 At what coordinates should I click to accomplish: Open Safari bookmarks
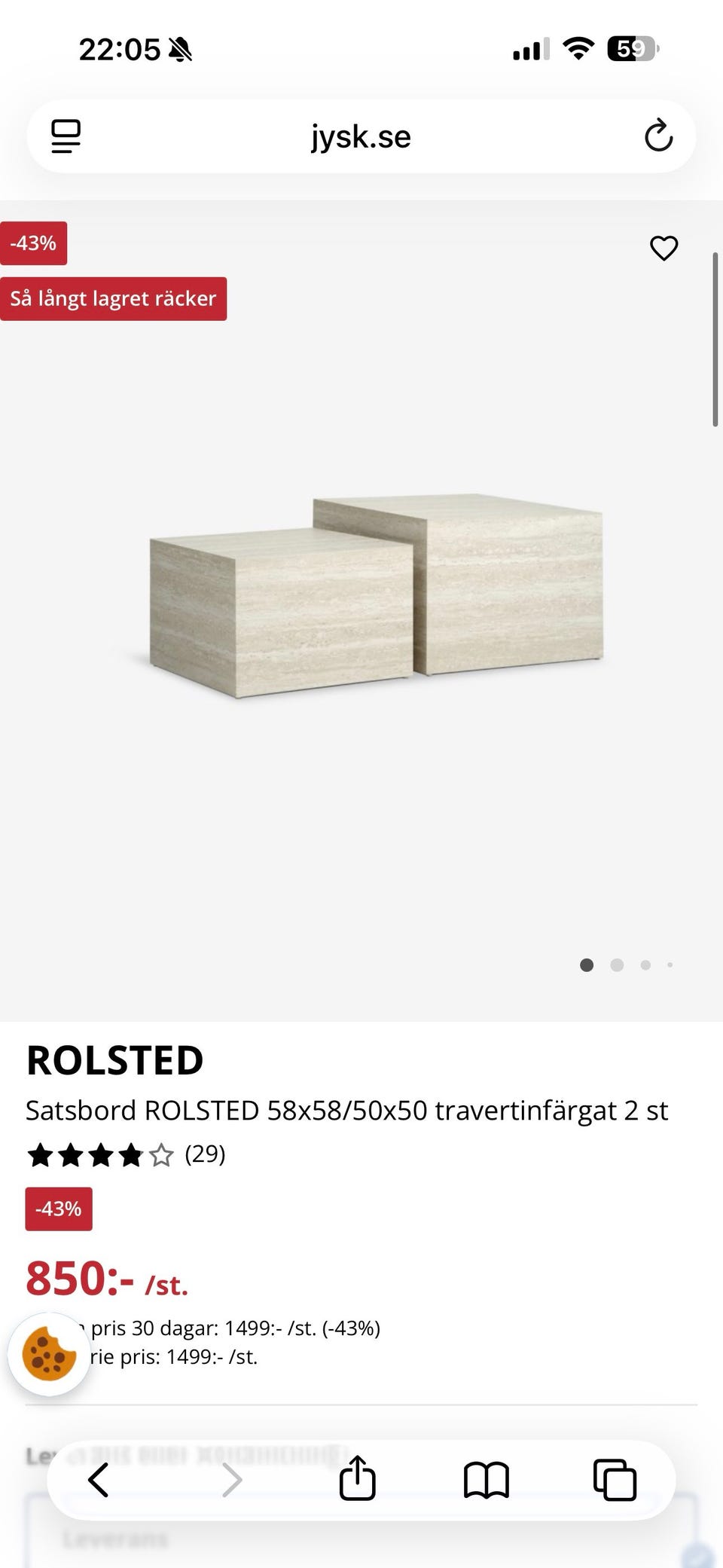coord(486,1480)
